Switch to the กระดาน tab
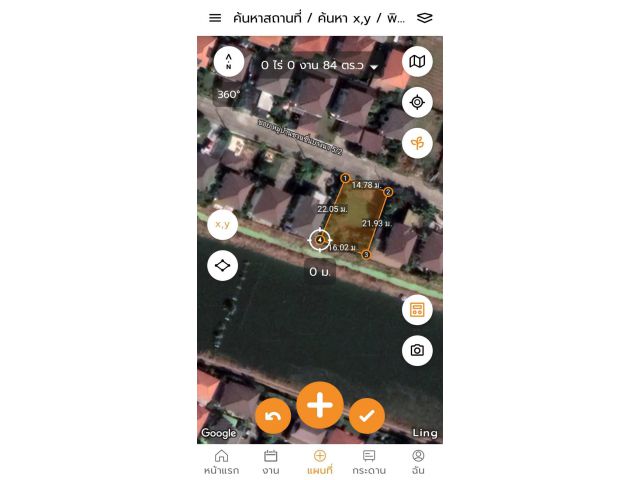The image size is (640, 480). click(x=369, y=462)
